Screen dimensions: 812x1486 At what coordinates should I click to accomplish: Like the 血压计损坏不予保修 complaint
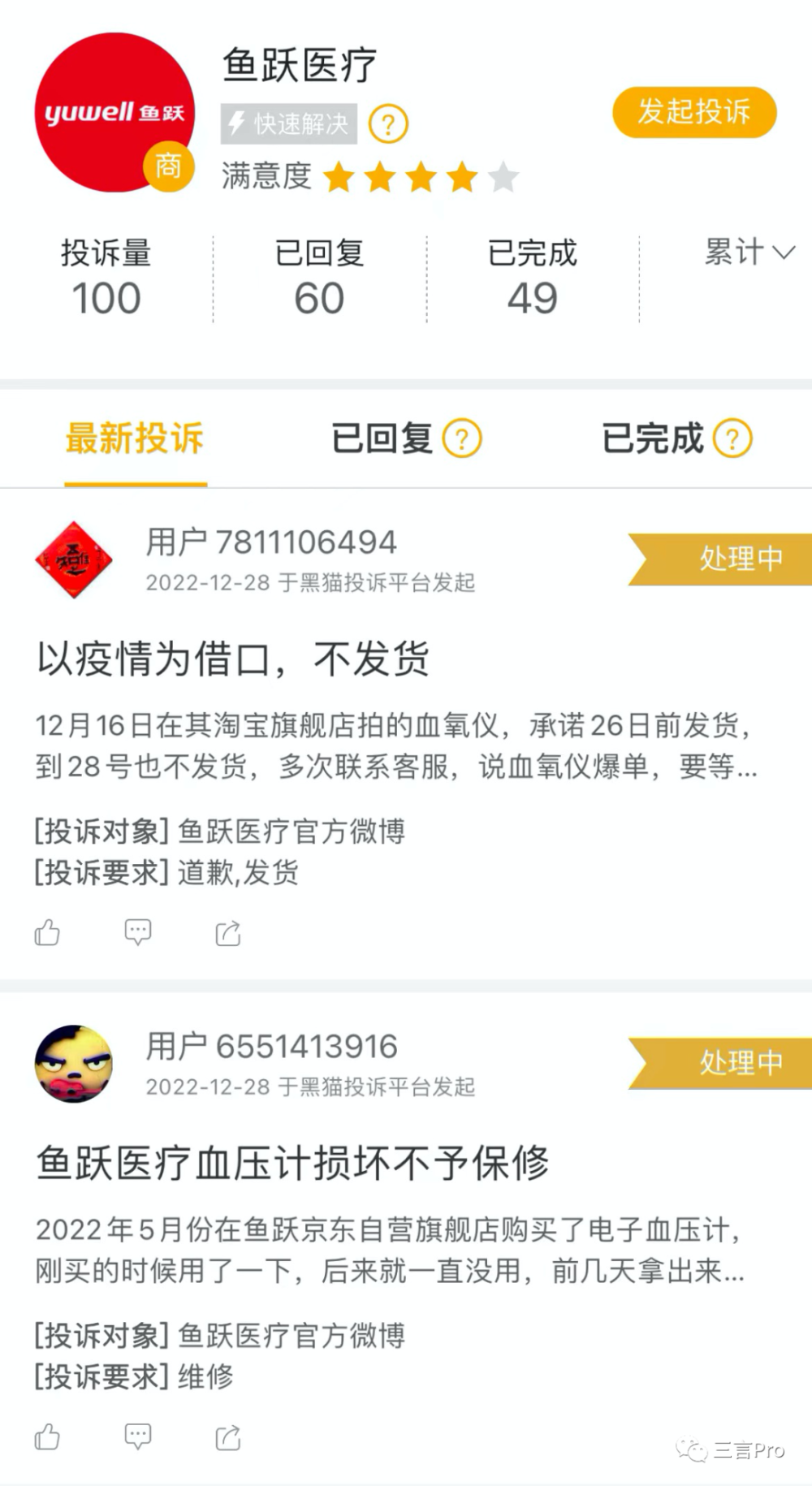point(47,1436)
